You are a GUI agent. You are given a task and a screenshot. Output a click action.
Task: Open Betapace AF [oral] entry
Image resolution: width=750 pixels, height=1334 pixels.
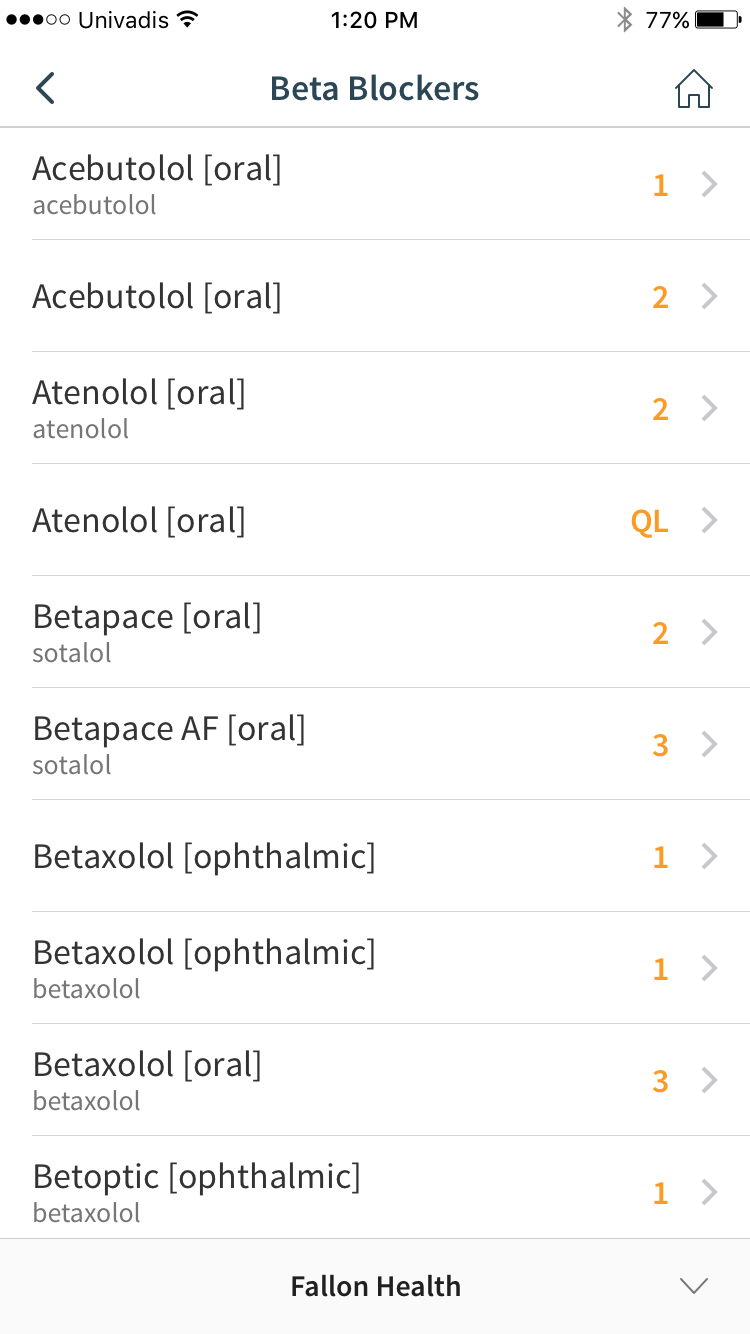(375, 744)
